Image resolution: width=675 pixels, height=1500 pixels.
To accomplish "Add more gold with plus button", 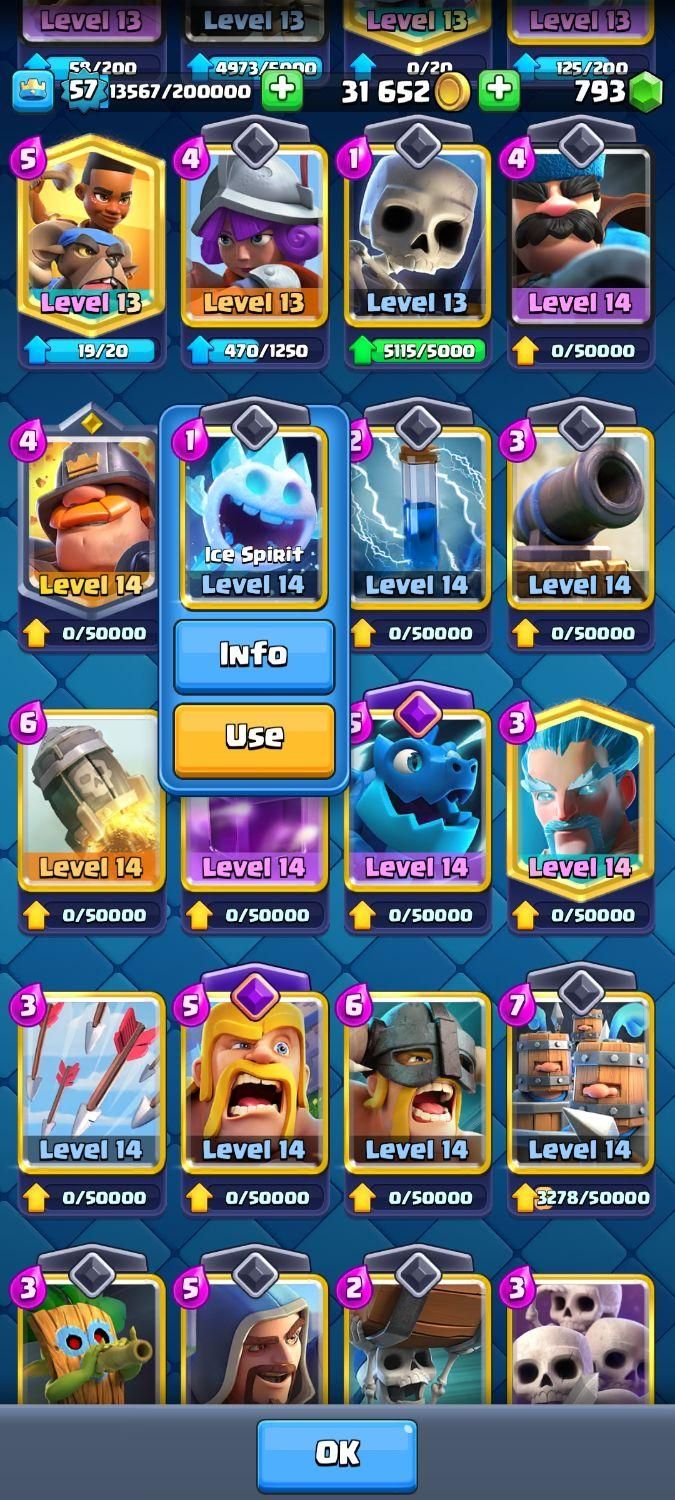I will click(499, 91).
